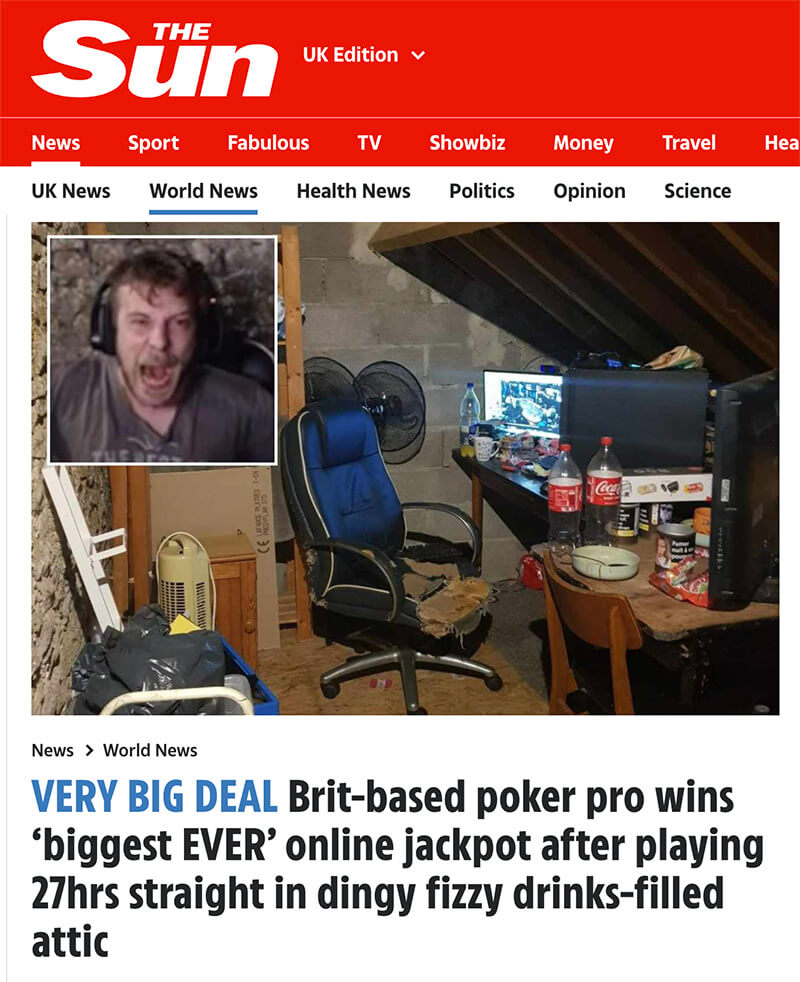
Task: Open the Sport section
Action: coord(153,142)
